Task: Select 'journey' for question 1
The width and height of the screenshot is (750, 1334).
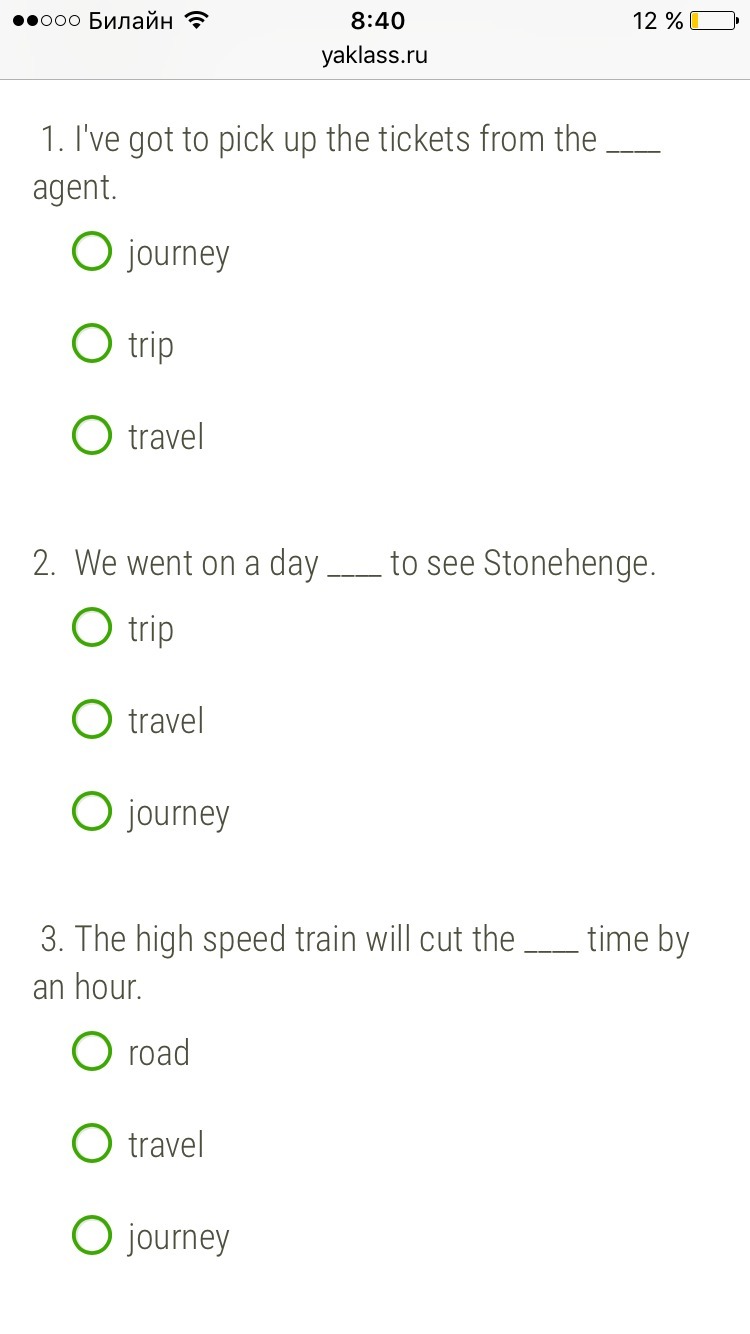Action: 92,252
